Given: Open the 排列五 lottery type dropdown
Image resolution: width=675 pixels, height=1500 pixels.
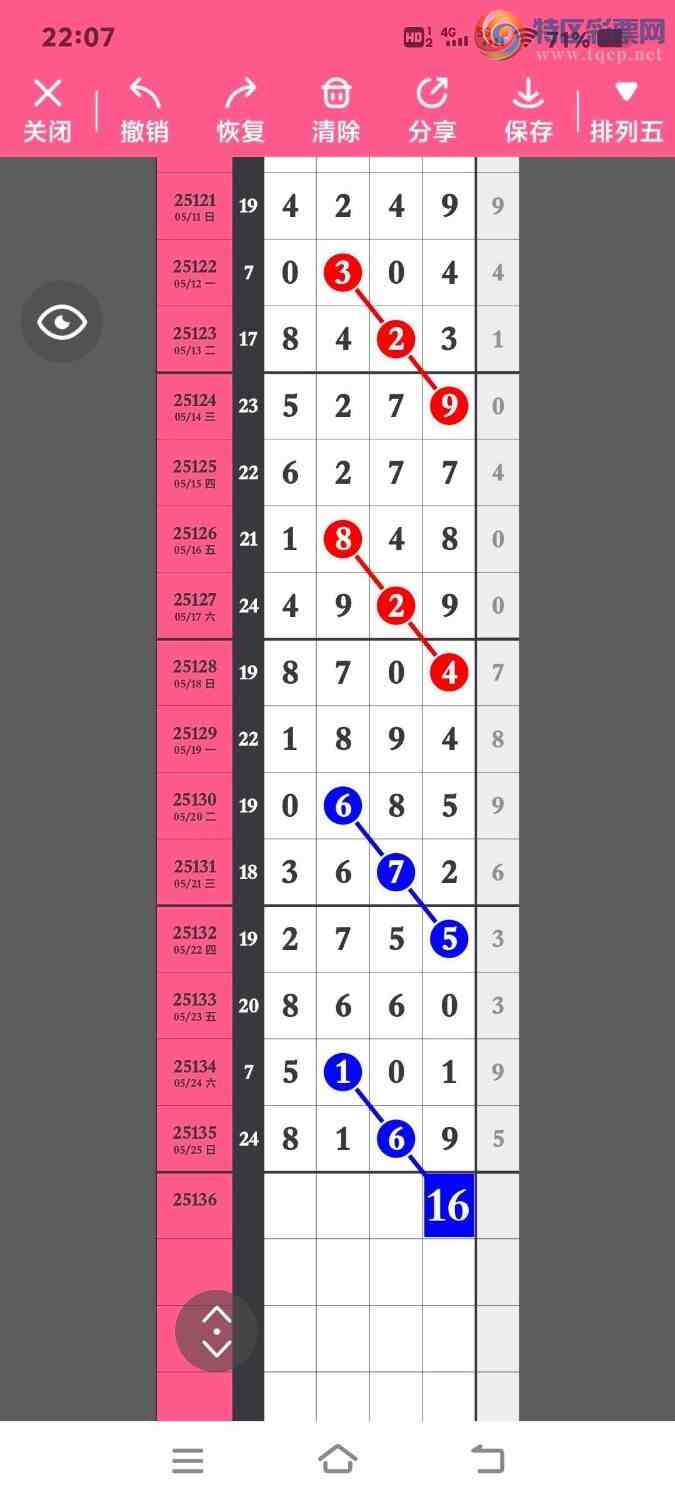Looking at the screenshot, I should tap(626, 110).
